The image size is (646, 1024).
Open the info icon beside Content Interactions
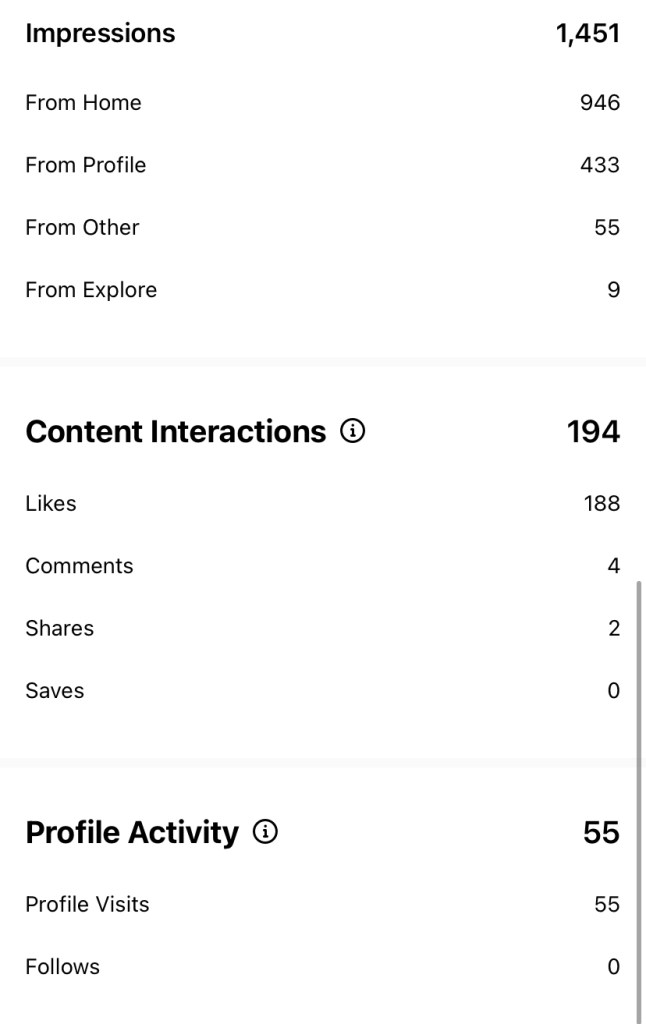(353, 431)
